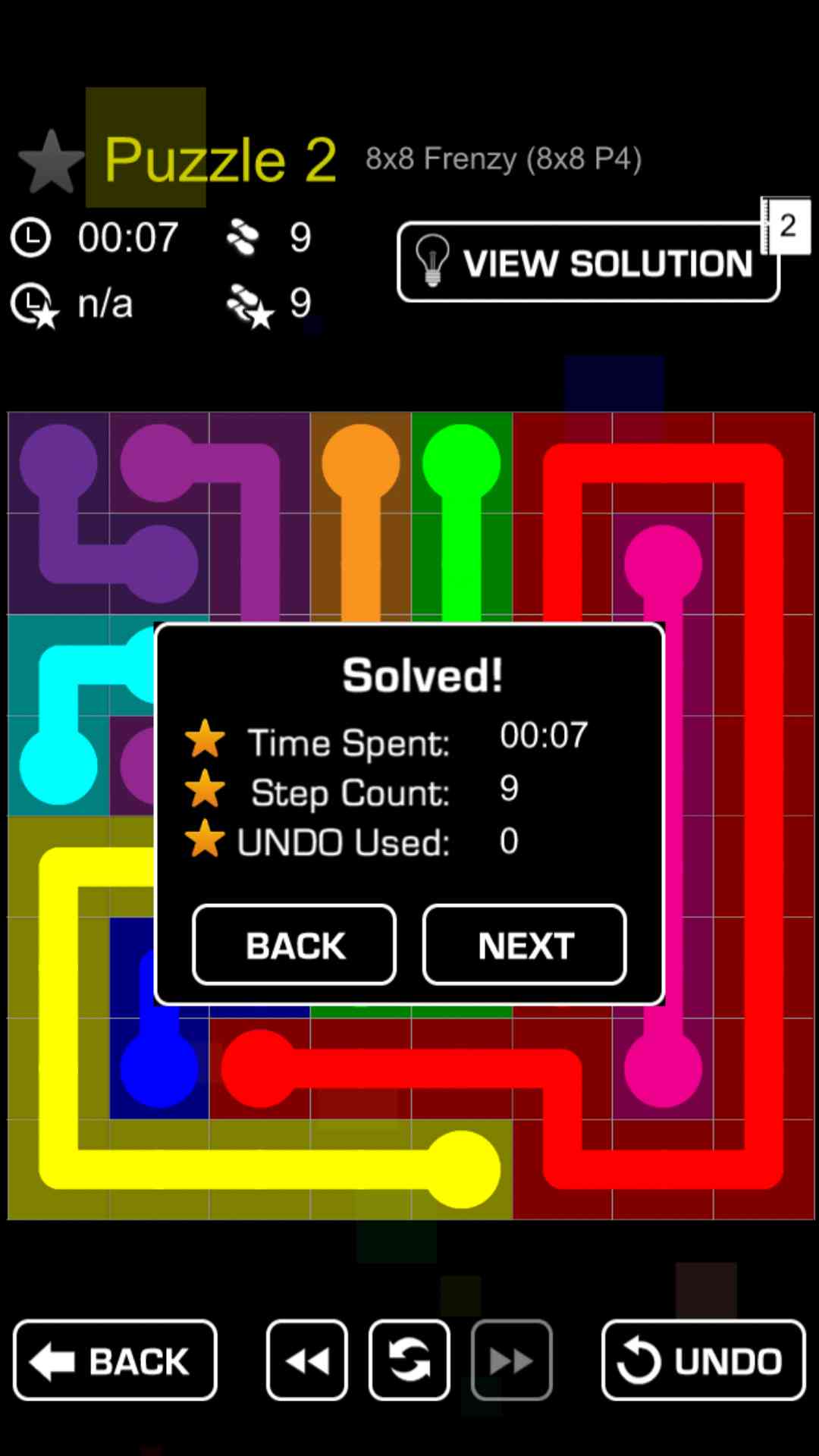Return using the bottom Back arrow button
819x1456 pixels.
[115, 1360]
